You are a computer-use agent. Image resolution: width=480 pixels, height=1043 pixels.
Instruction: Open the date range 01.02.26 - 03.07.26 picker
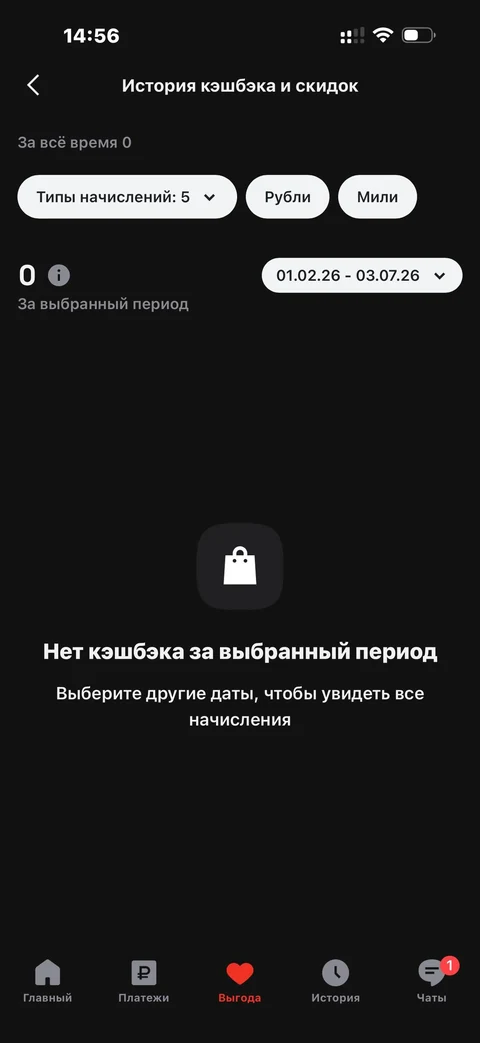[x=362, y=275]
